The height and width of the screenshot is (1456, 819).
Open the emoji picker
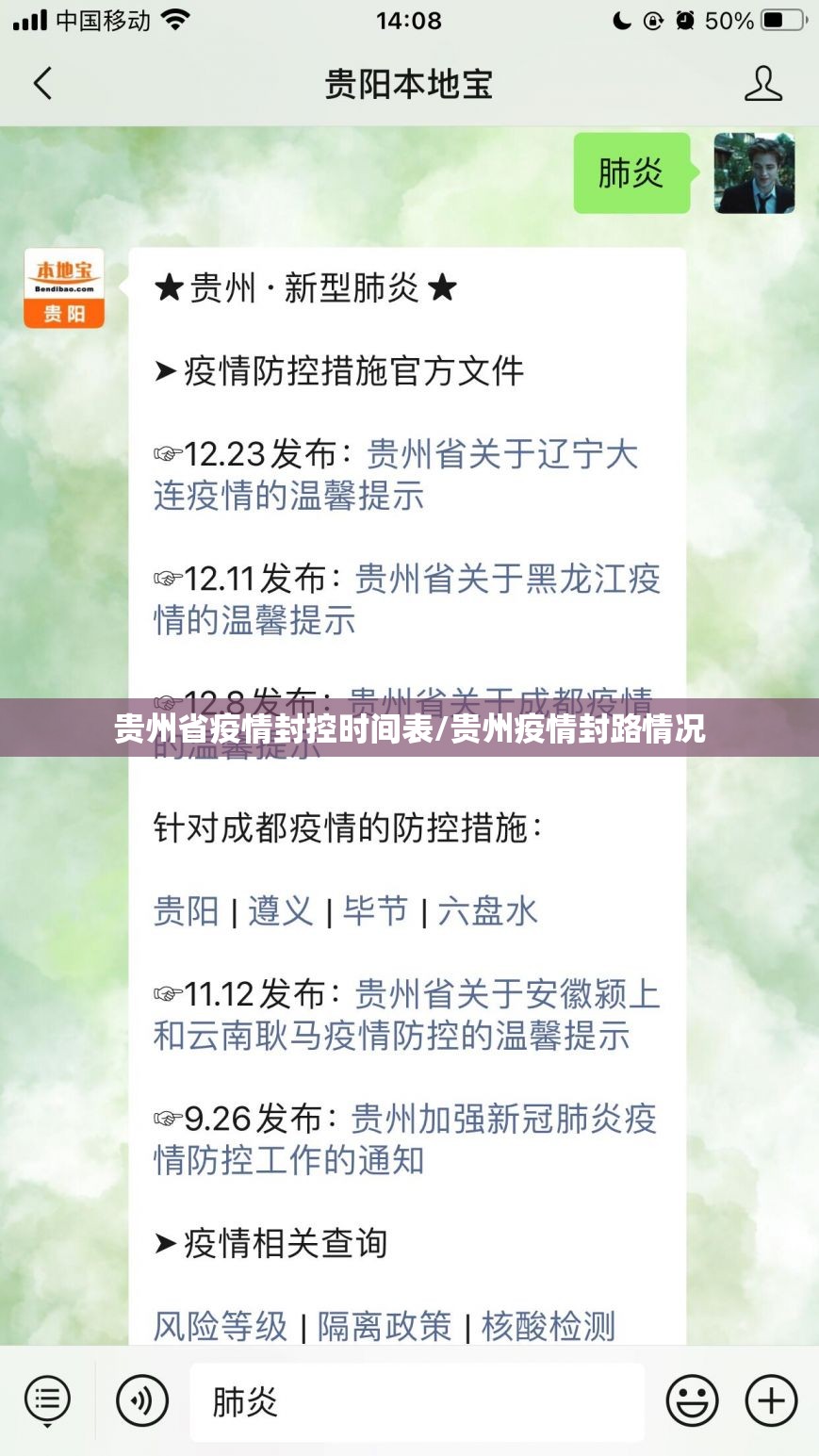point(692,1400)
